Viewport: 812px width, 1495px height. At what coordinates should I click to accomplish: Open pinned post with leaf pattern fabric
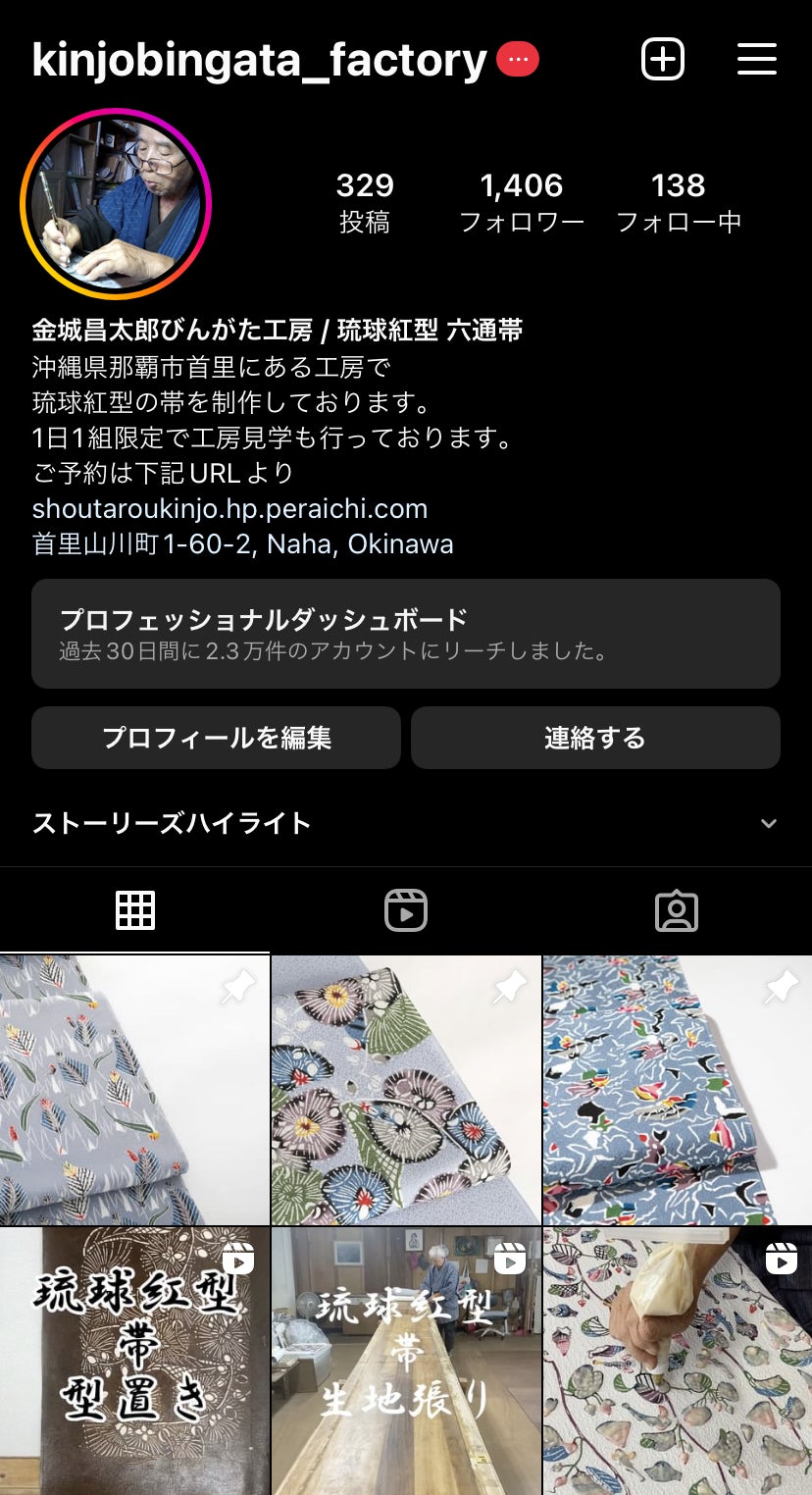click(x=134, y=1090)
